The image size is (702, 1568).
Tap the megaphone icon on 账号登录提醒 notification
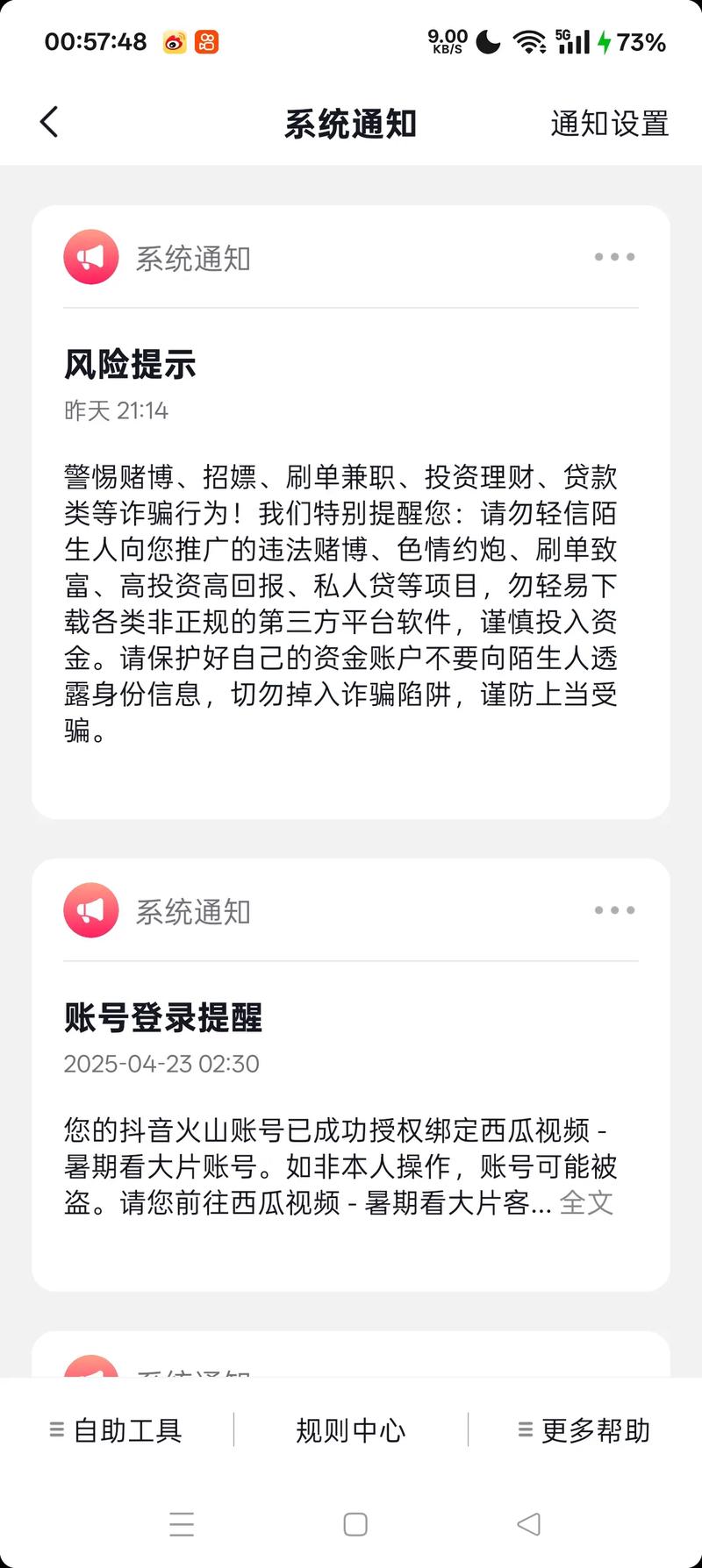click(90, 909)
